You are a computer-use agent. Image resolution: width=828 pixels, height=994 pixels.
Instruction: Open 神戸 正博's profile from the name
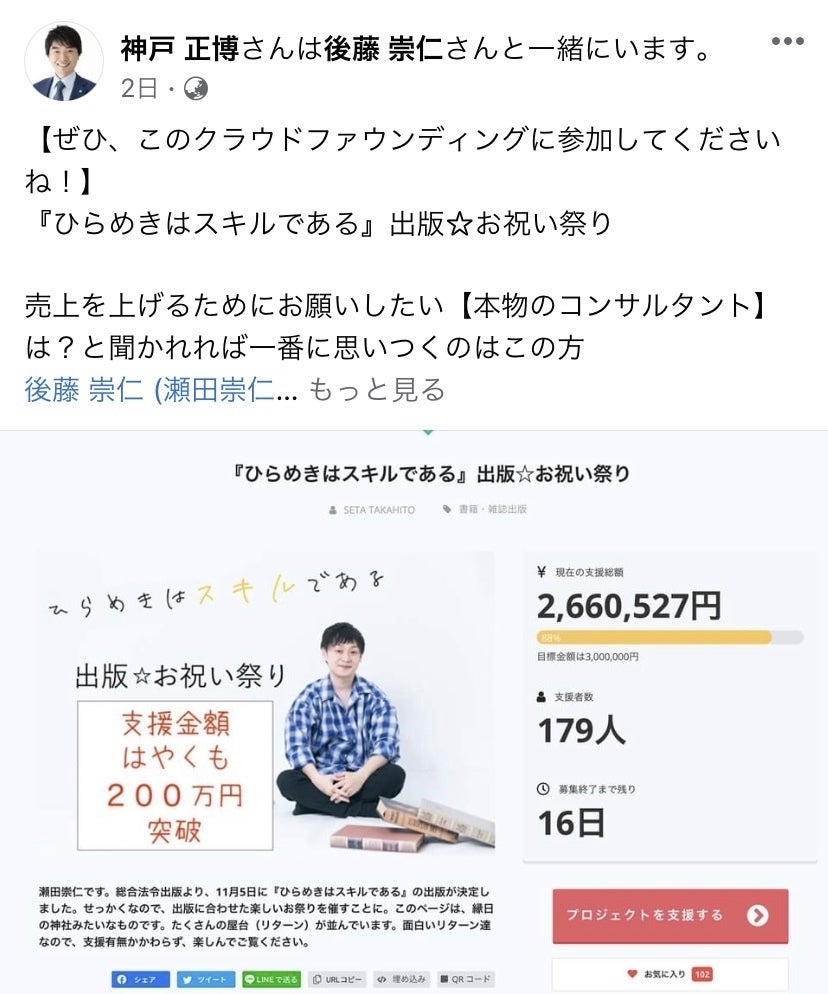pyautogui.click(x=180, y=47)
